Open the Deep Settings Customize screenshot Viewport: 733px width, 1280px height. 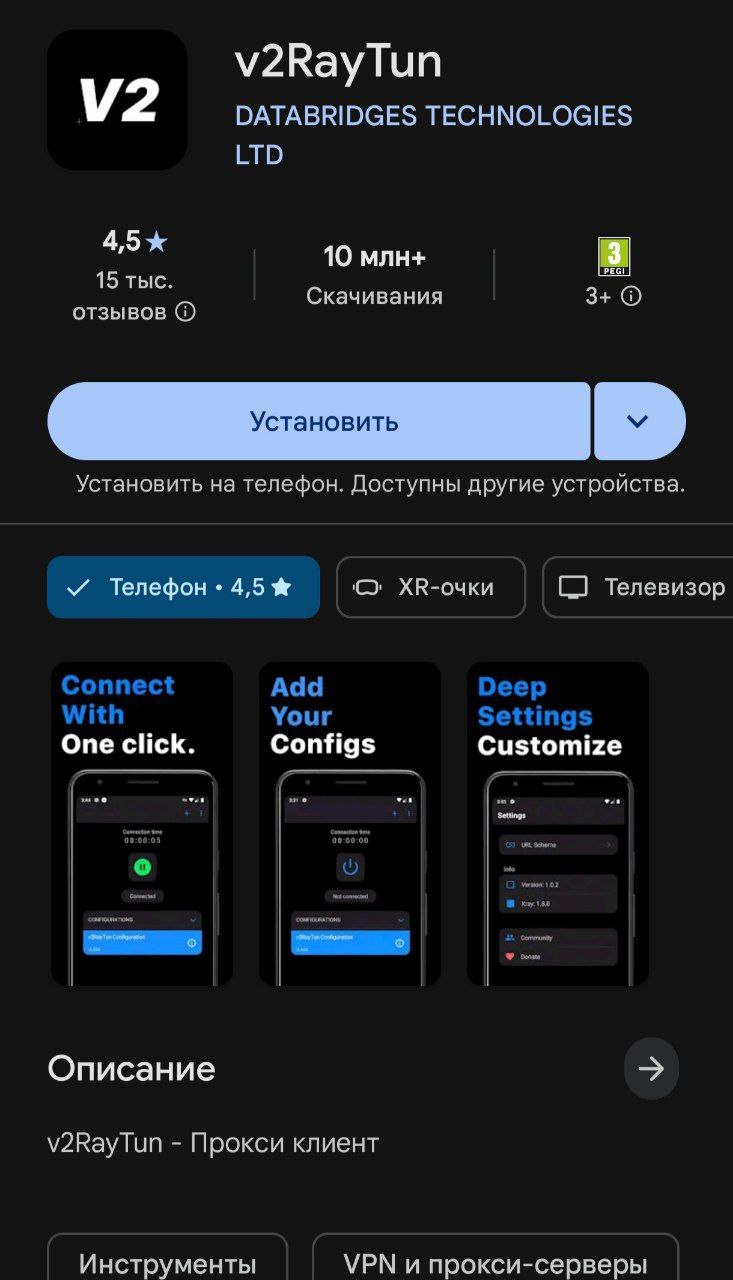[558, 823]
